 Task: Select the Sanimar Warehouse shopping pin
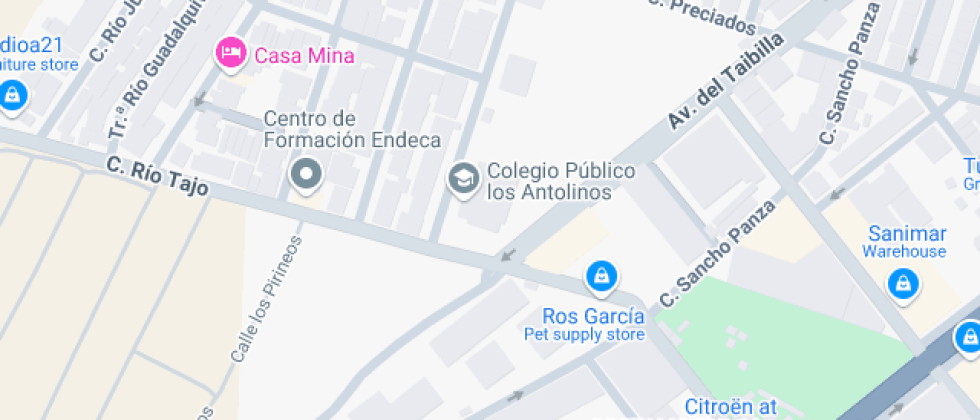[903, 284]
